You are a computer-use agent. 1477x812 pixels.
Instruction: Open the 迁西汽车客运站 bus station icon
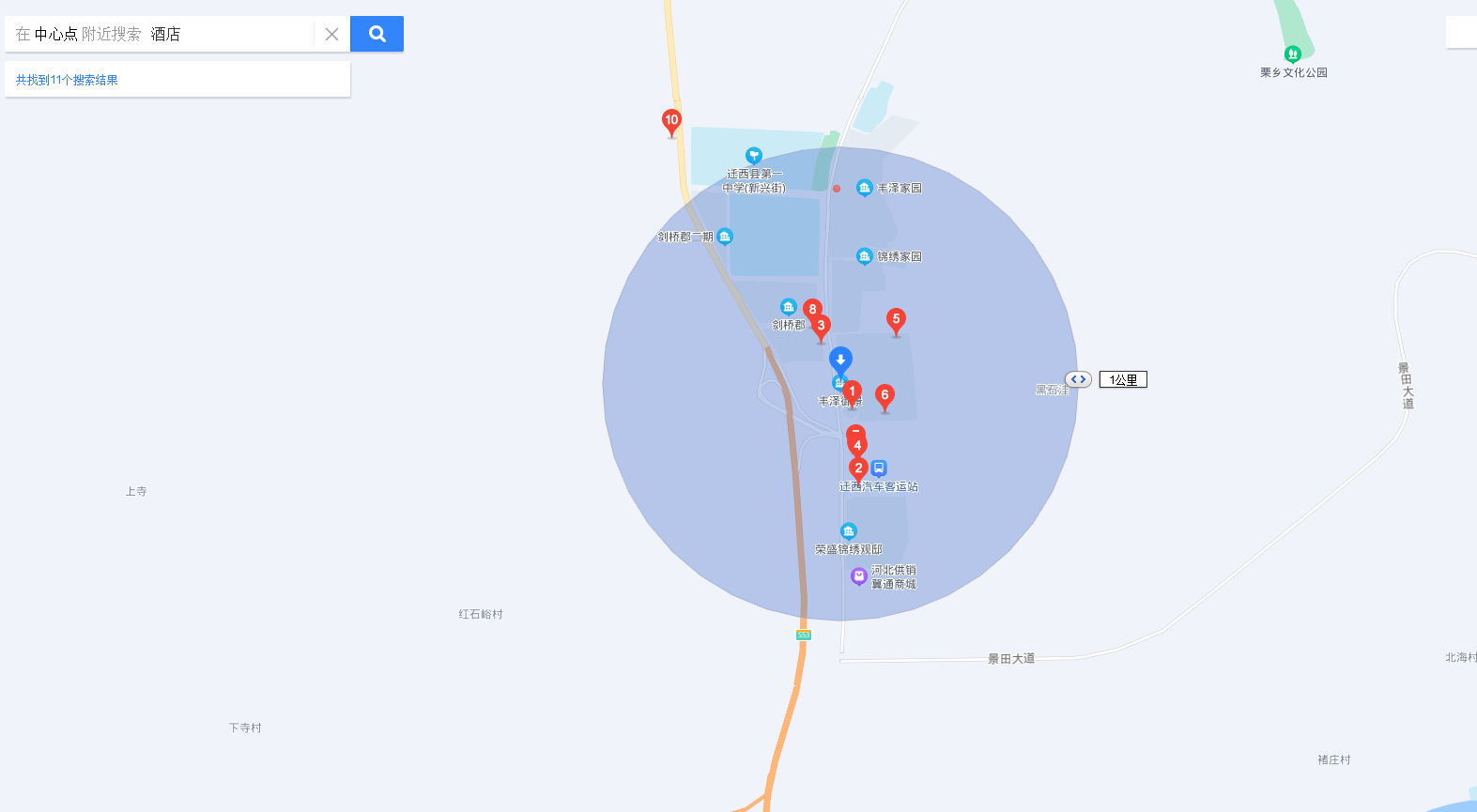coord(879,467)
